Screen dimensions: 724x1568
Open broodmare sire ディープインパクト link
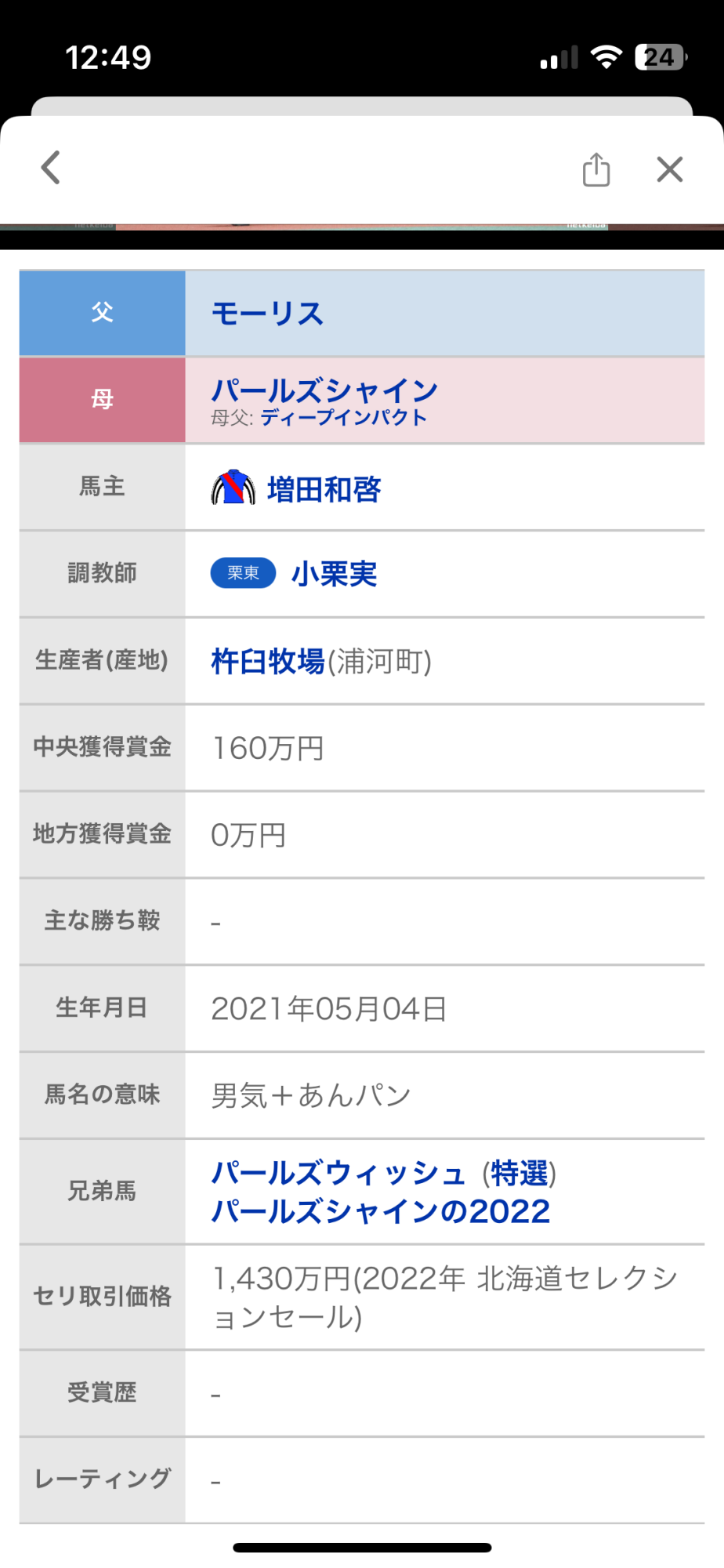pos(343,418)
